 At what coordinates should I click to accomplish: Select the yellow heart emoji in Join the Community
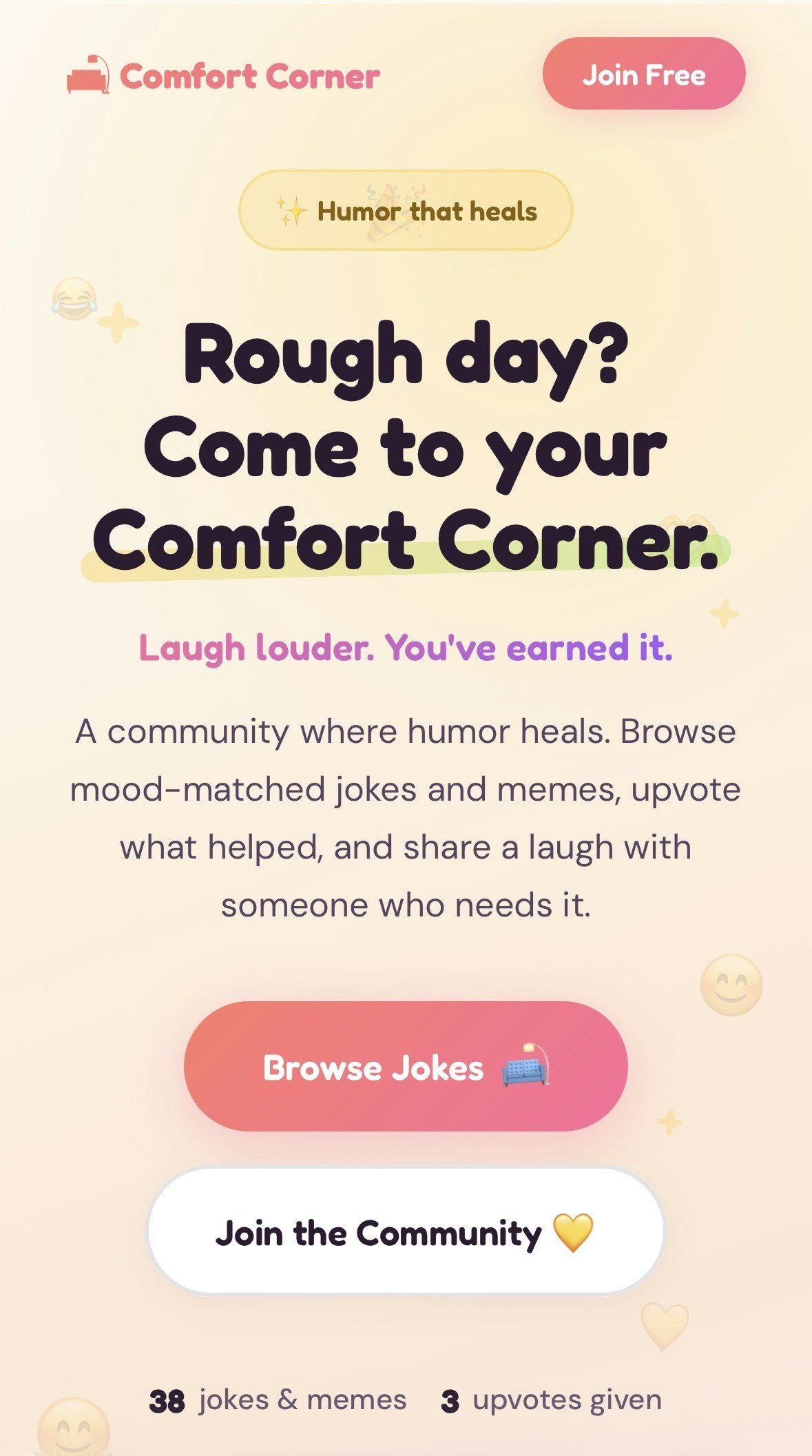click(573, 1234)
